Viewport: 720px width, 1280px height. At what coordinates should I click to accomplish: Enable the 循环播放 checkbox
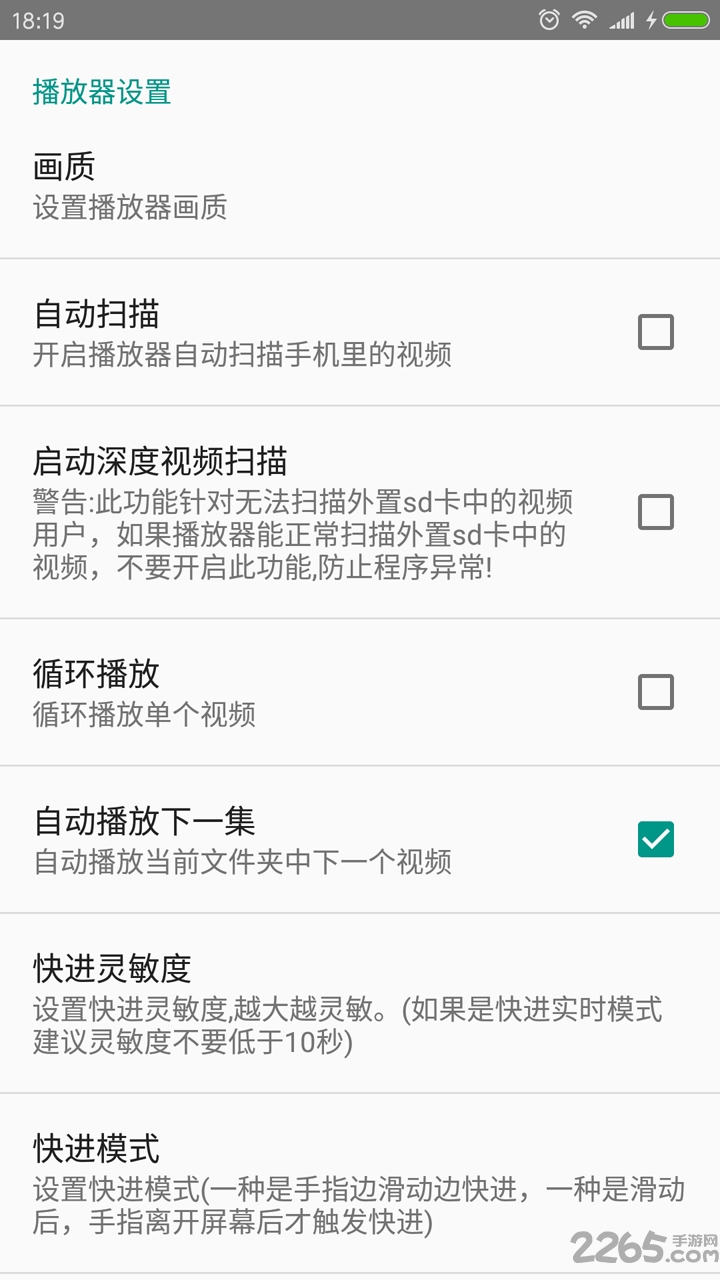[656, 692]
